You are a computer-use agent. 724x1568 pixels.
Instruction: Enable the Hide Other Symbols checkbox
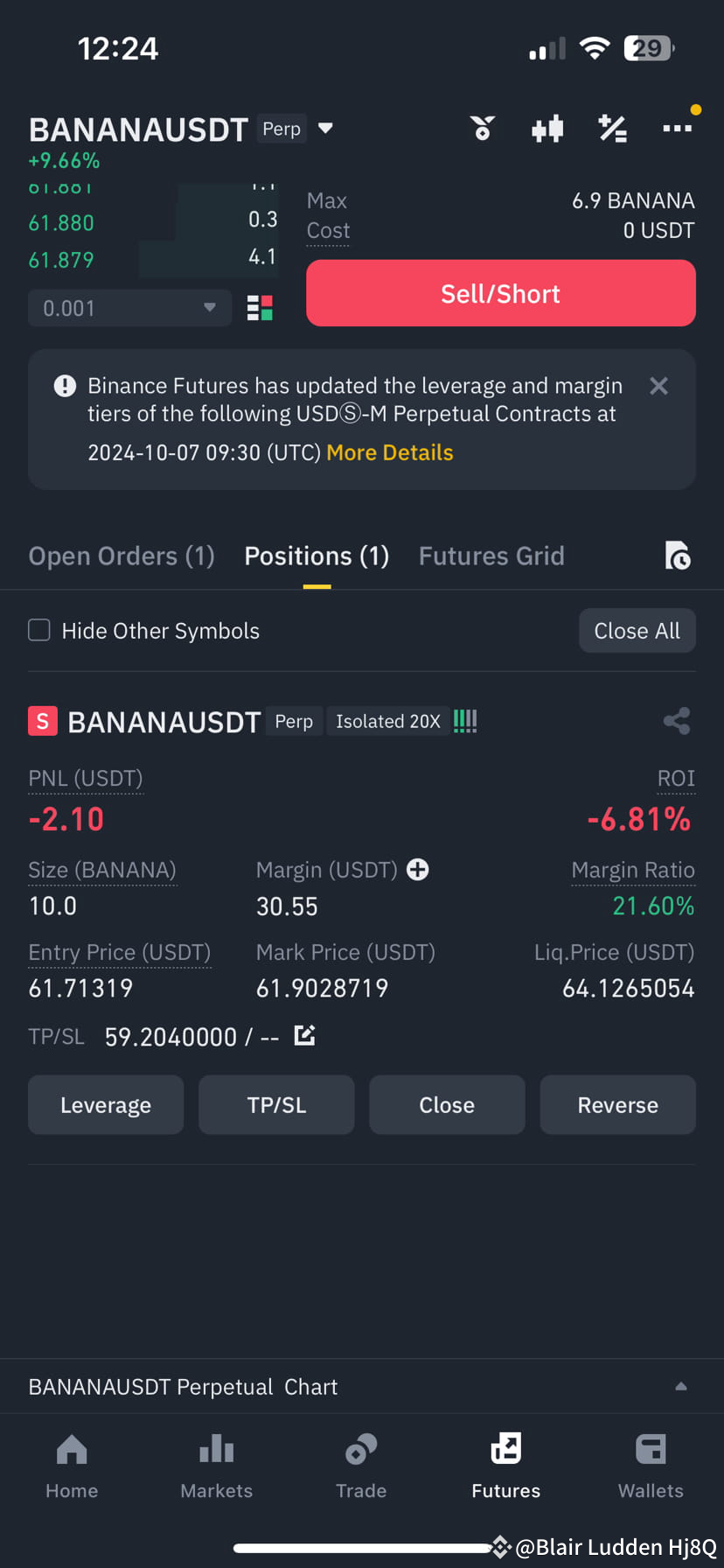(x=38, y=630)
